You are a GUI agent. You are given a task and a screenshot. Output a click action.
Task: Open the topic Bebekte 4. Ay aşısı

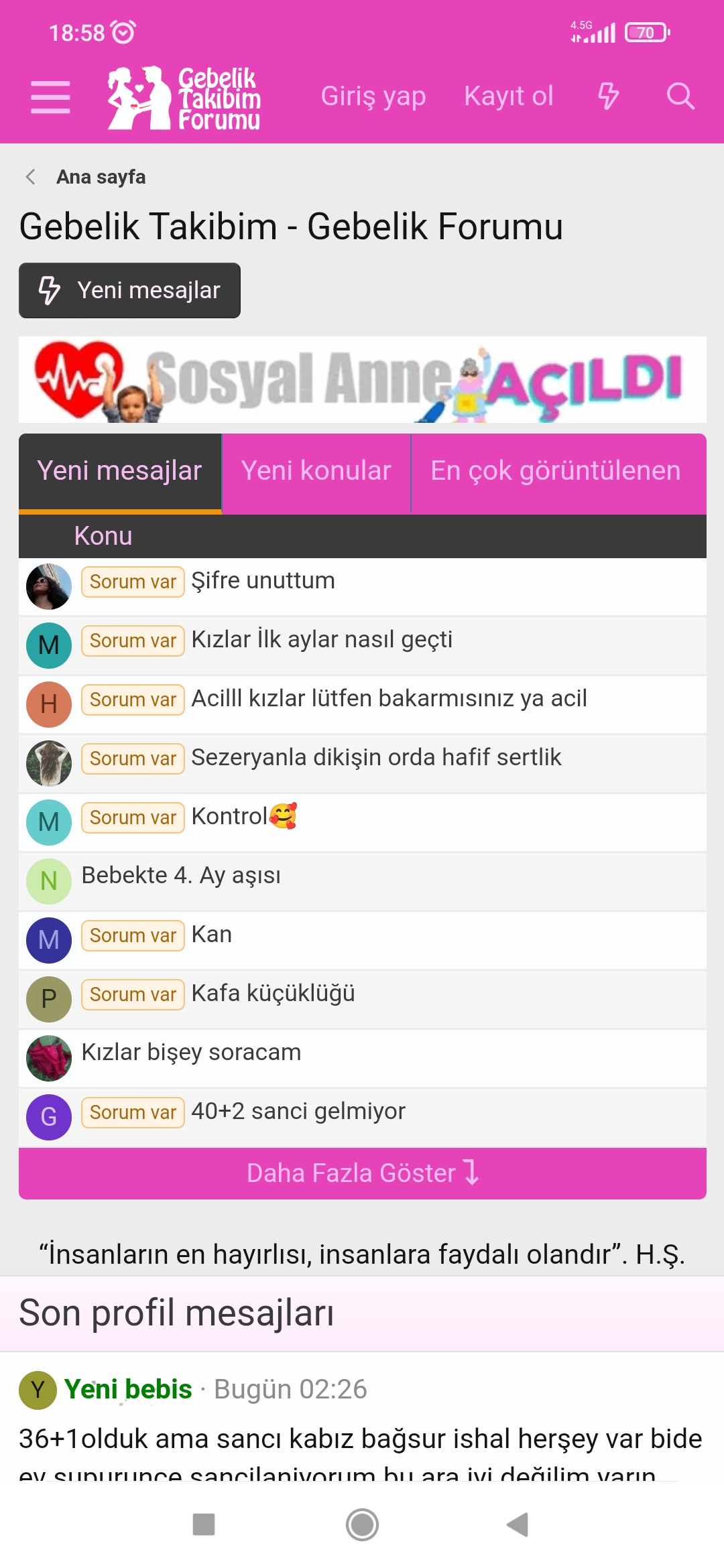click(181, 876)
